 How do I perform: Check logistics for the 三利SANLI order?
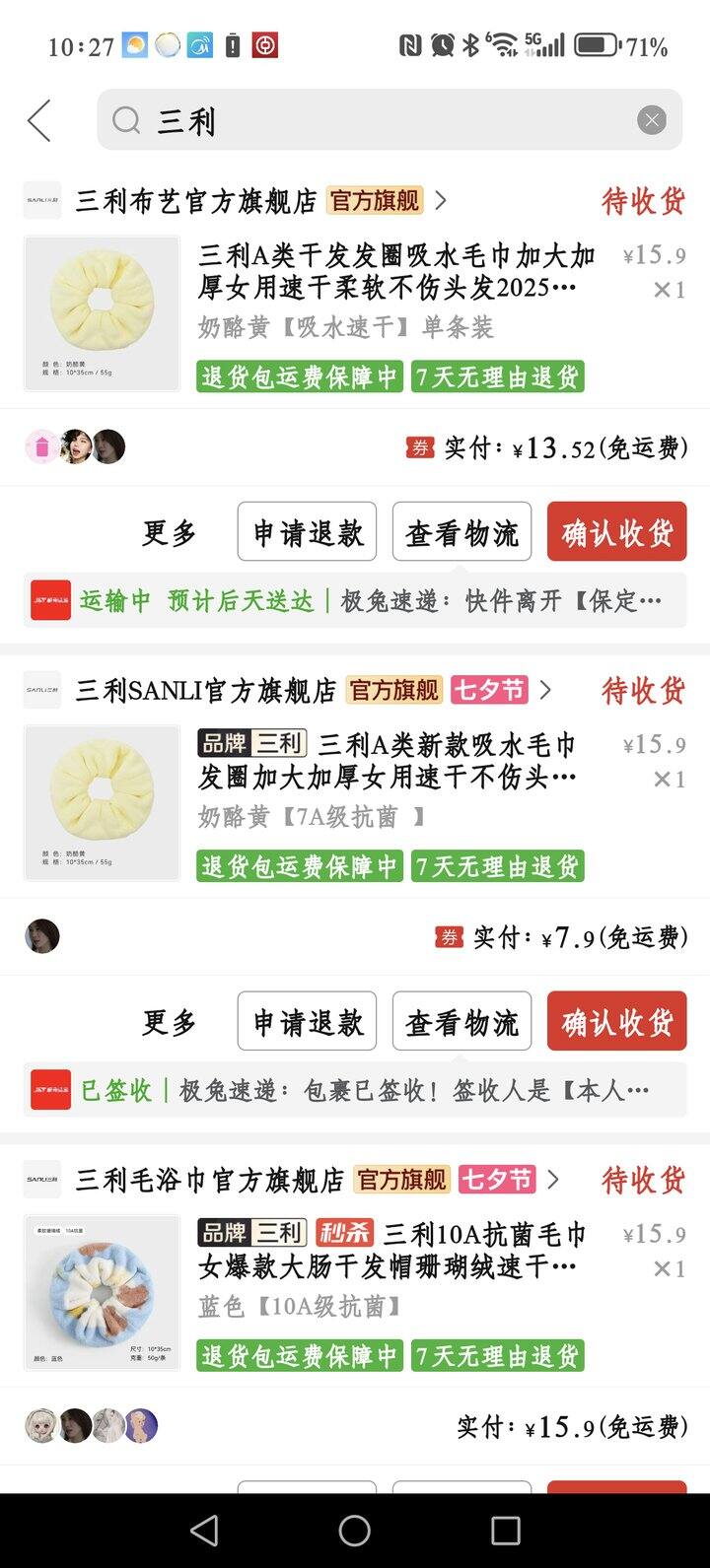coord(461,1022)
